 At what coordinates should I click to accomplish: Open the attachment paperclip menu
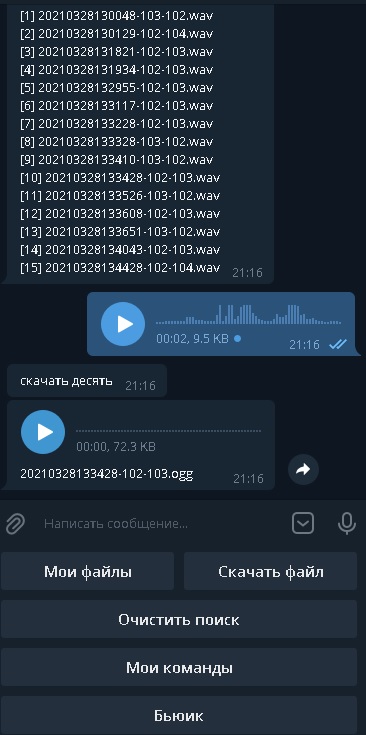pos(15,523)
